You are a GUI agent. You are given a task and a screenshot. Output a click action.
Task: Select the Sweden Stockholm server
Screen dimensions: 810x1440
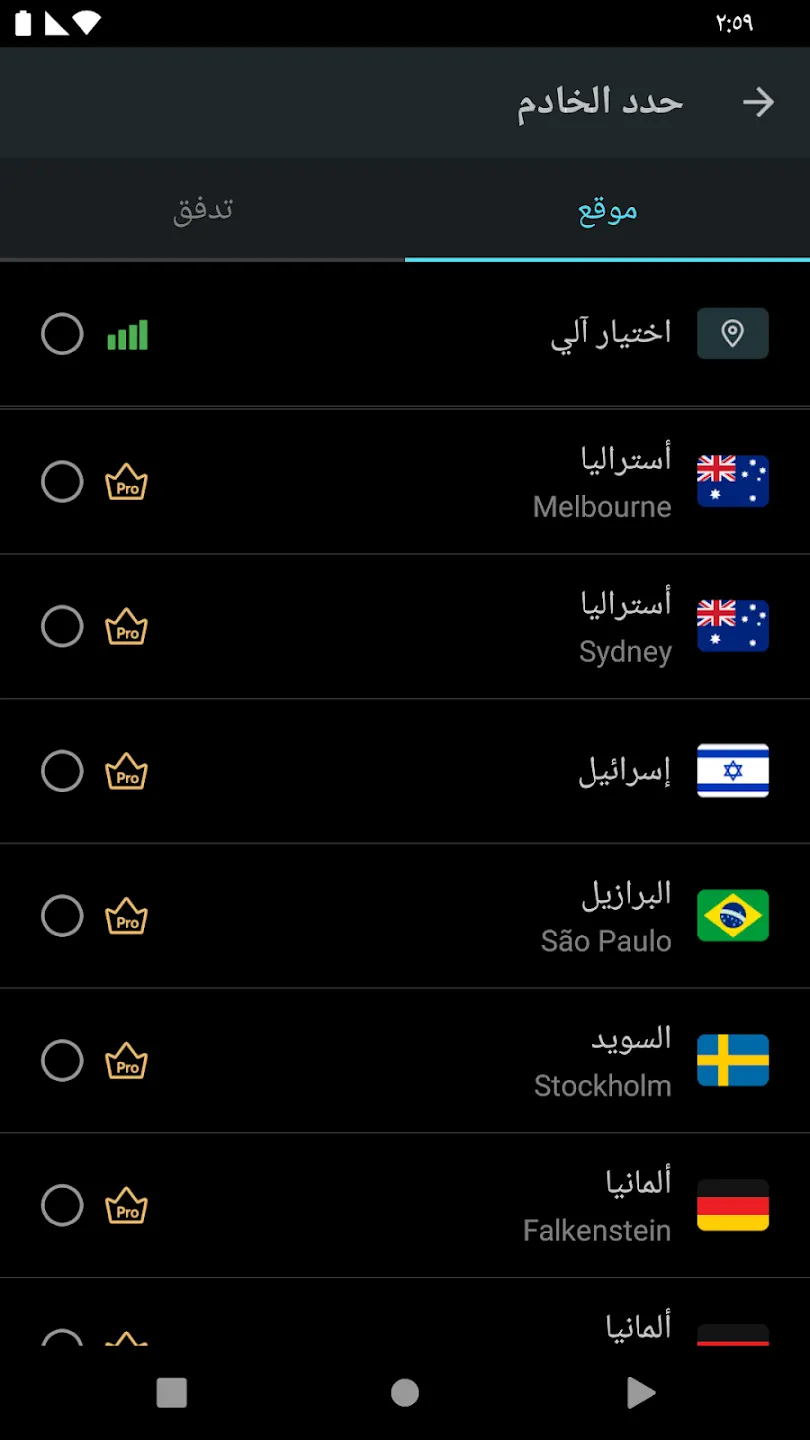point(405,1061)
